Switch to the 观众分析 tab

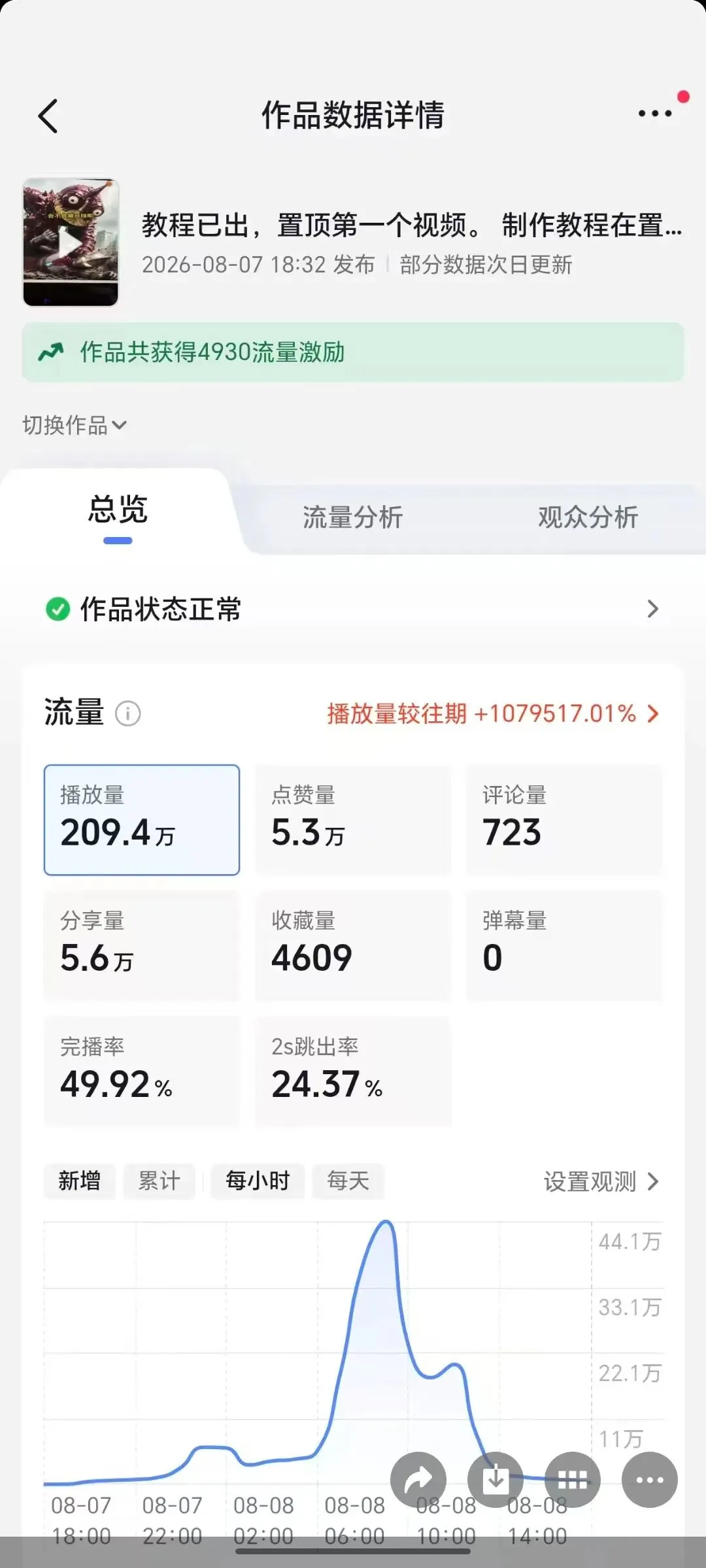coord(588,517)
